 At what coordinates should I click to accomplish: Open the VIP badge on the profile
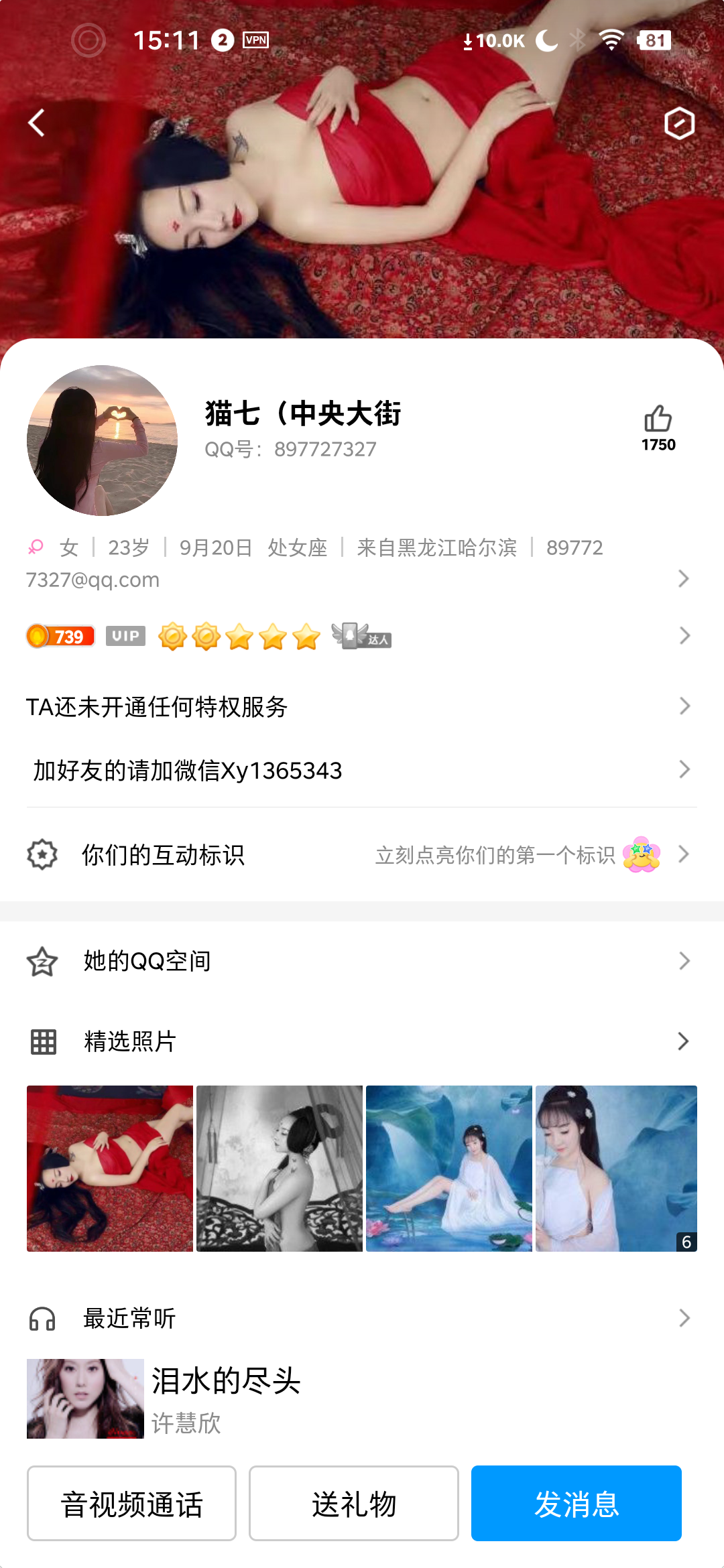[x=127, y=635]
